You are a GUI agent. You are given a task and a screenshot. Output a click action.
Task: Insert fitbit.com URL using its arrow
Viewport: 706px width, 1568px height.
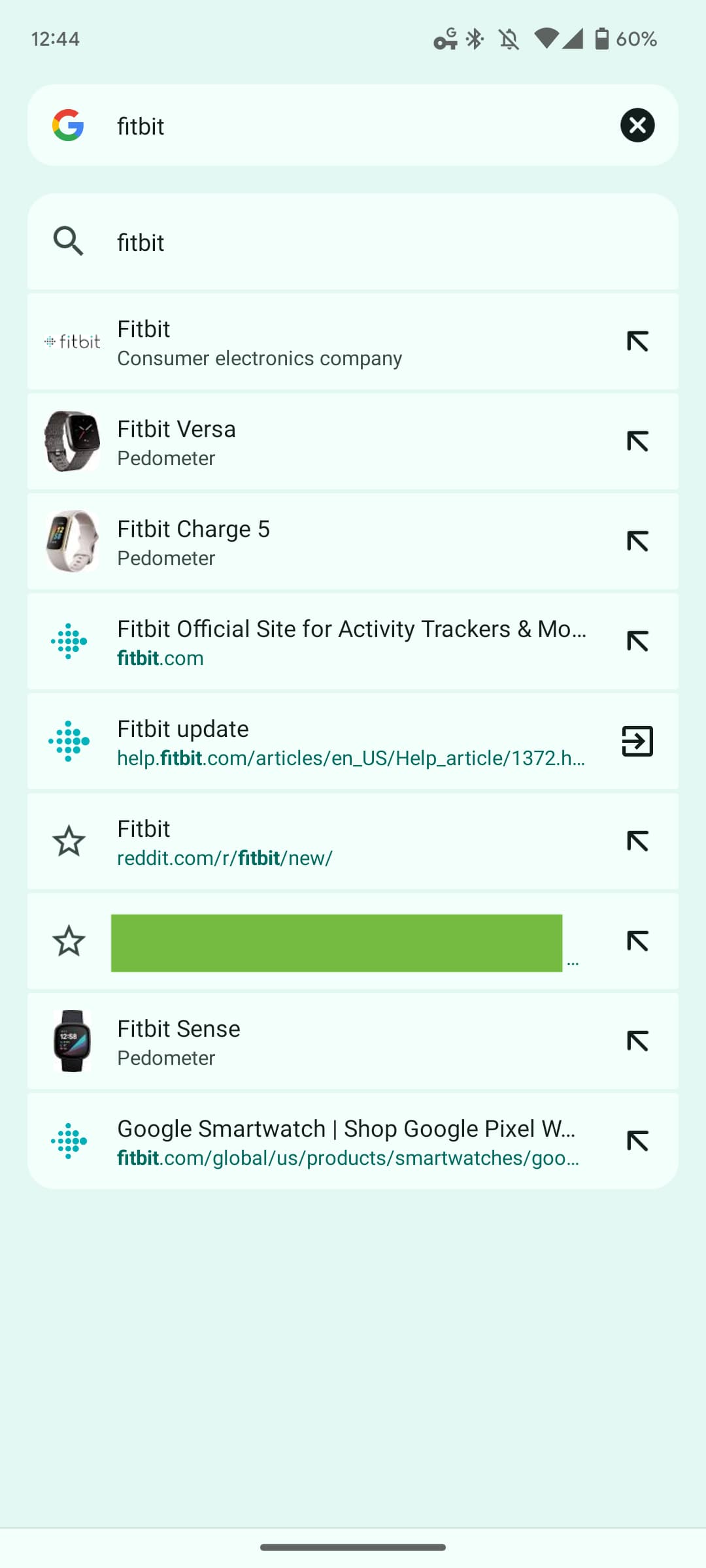[x=637, y=642]
